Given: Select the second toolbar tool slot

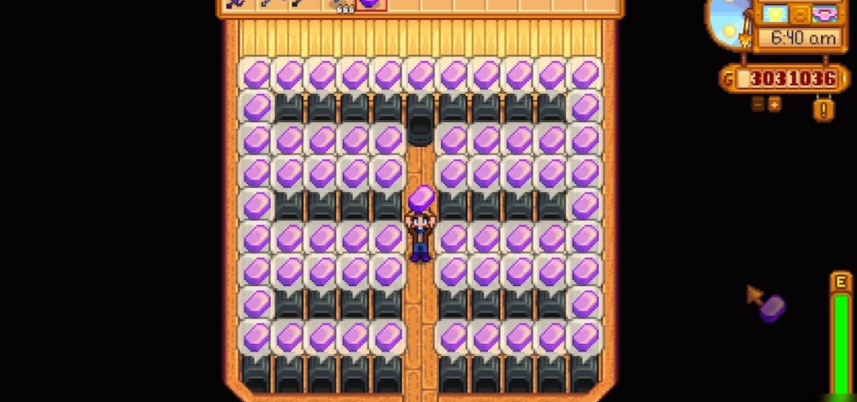Looking at the screenshot, I should click(x=269, y=4).
